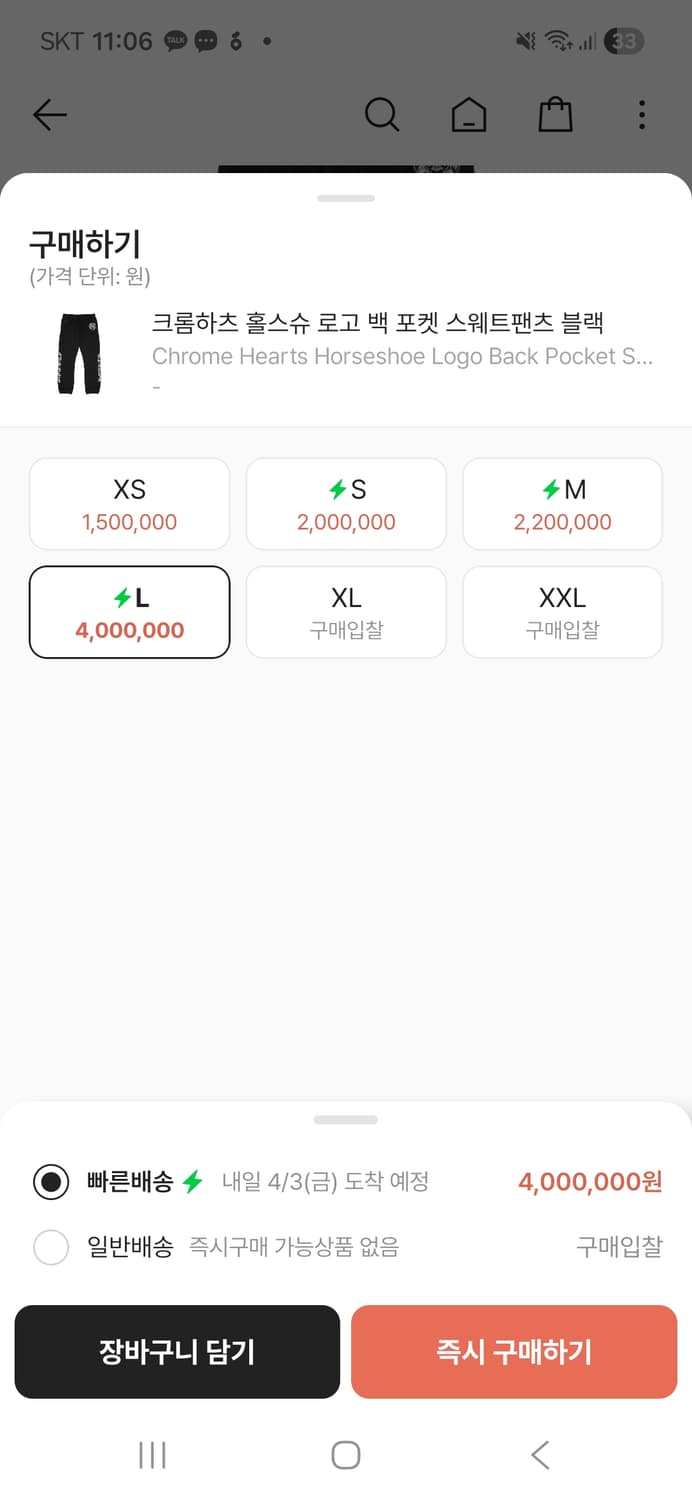The image size is (692, 1500).
Task: Open the three-dot overflow menu
Action: pyautogui.click(x=641, y=115)
